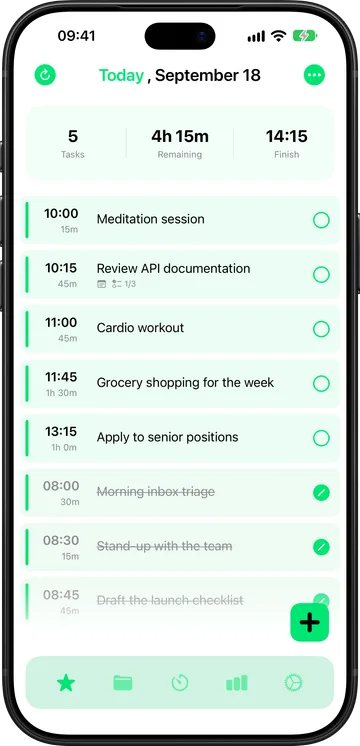
Task: Open the three-dots more options menu
Action: (x=314, y=75)
